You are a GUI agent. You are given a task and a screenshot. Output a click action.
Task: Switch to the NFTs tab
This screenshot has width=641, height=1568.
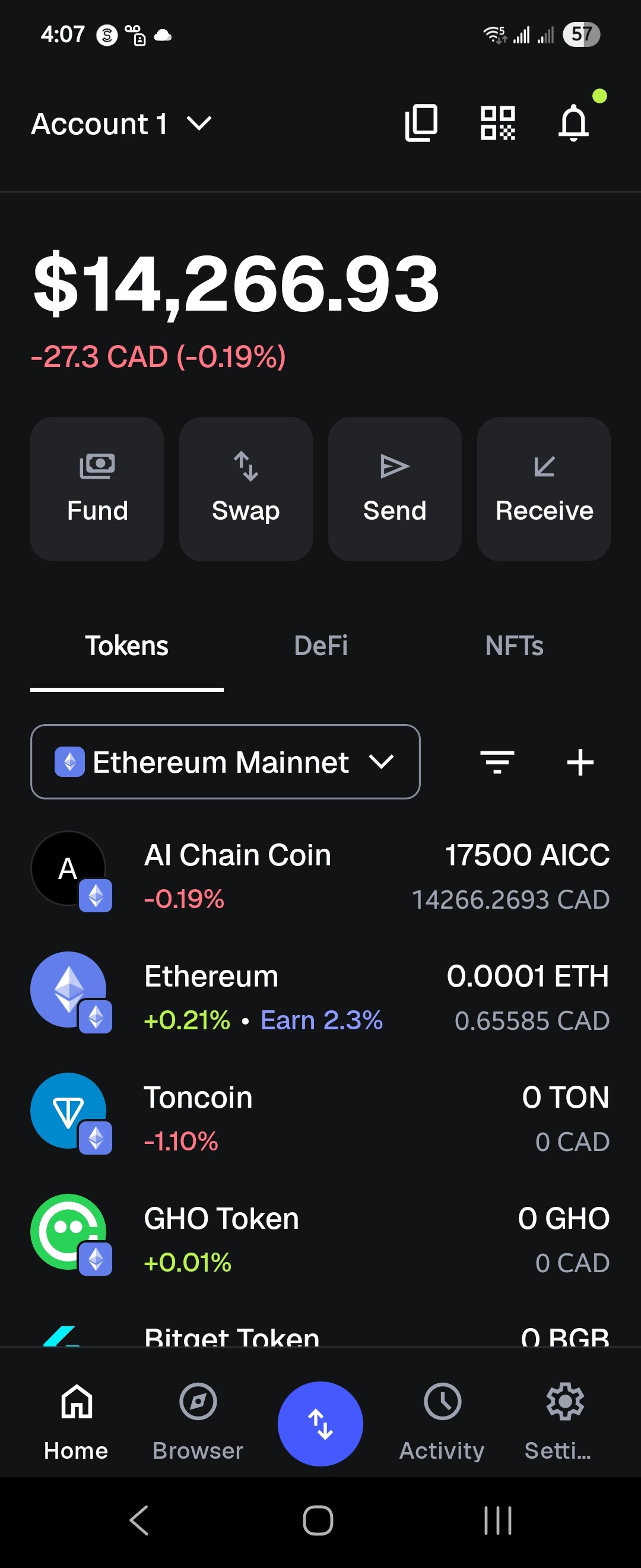point(514,646)
